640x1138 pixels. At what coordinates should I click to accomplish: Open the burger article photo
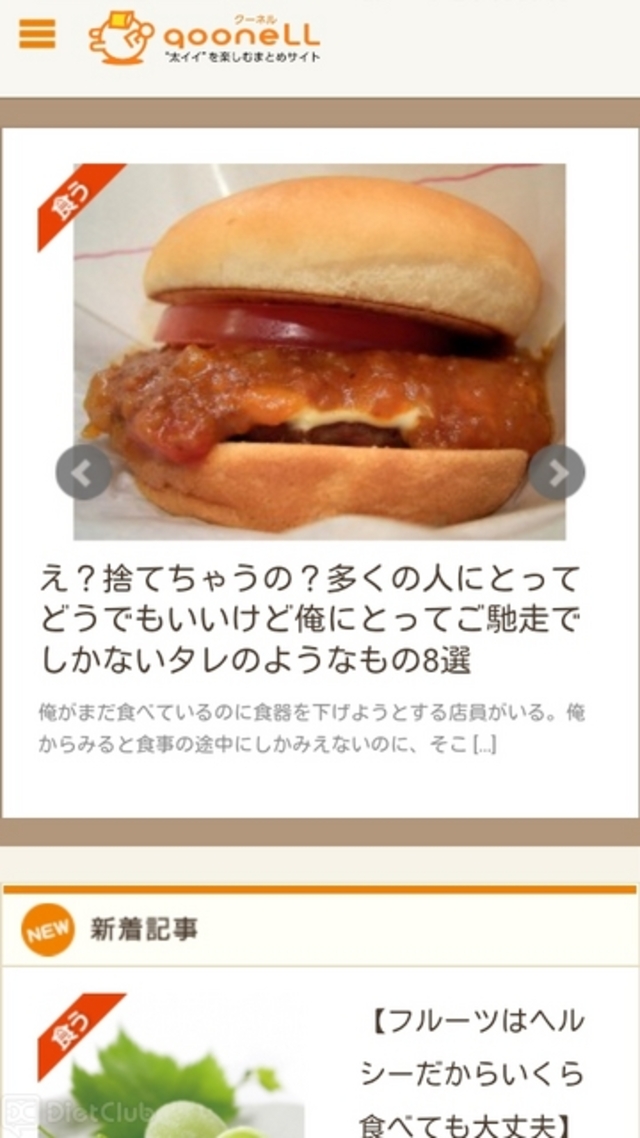point(320,350)
